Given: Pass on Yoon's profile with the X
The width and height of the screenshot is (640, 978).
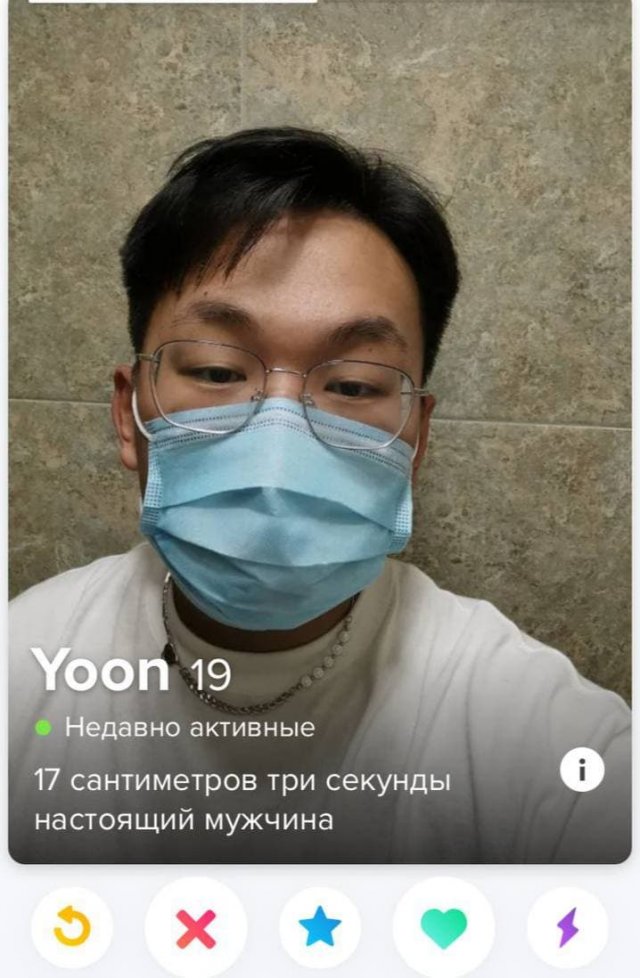Looking at the screenshot, I should 196,928.
